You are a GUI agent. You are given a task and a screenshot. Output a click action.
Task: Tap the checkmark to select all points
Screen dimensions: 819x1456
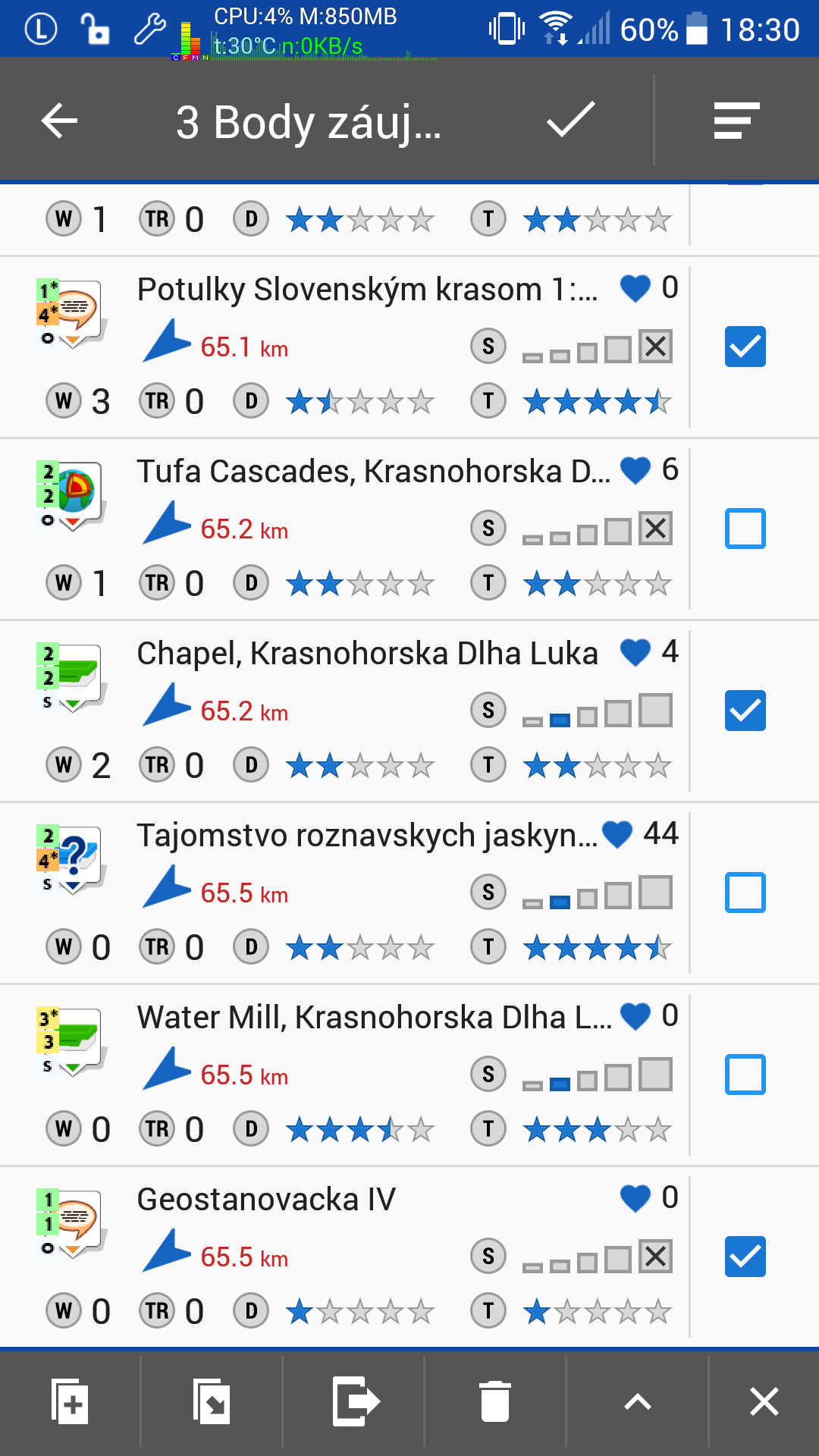(x=570, y=121)
